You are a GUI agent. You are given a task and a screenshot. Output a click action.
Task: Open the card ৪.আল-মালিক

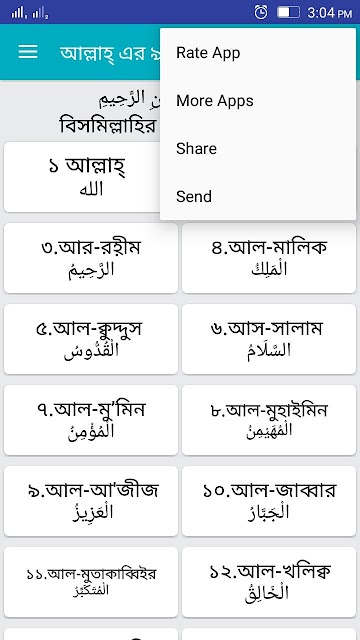tap(269, 258)
